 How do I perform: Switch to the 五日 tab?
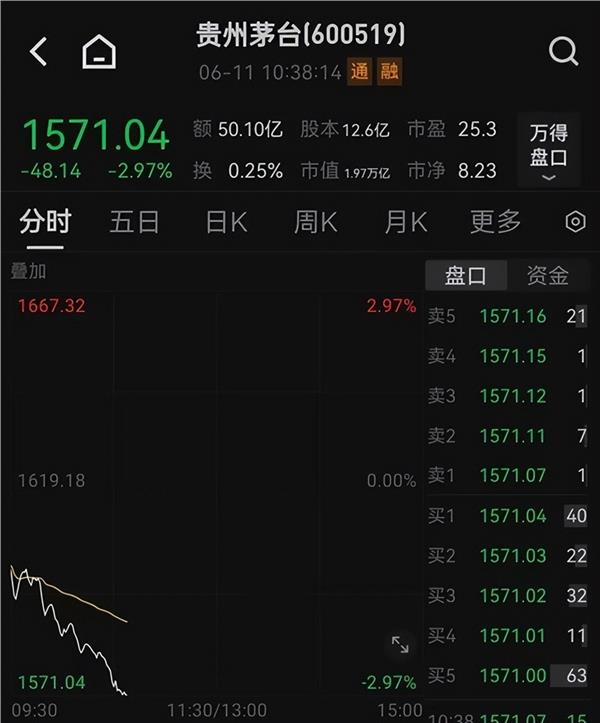click(x=134, y=222)
